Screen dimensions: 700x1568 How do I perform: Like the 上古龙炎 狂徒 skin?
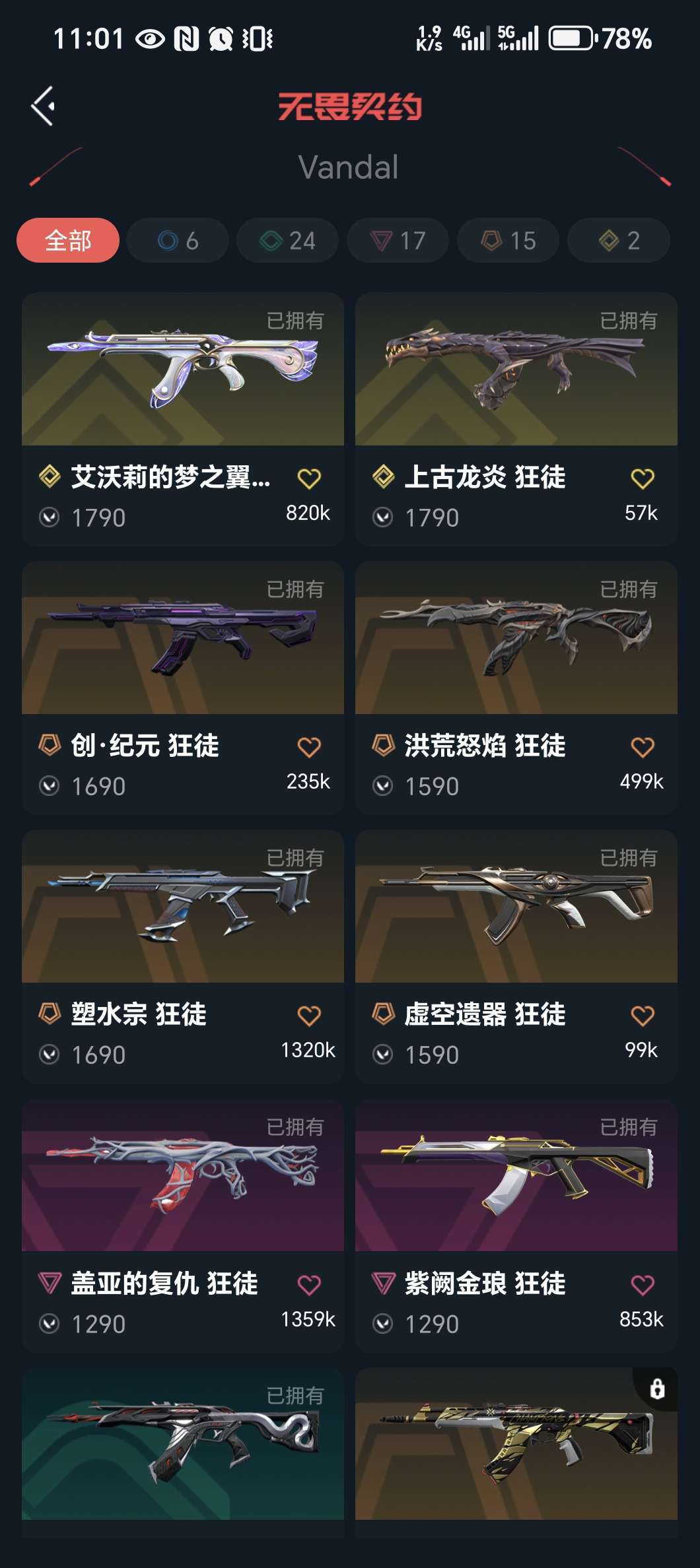tap(643, 478)
